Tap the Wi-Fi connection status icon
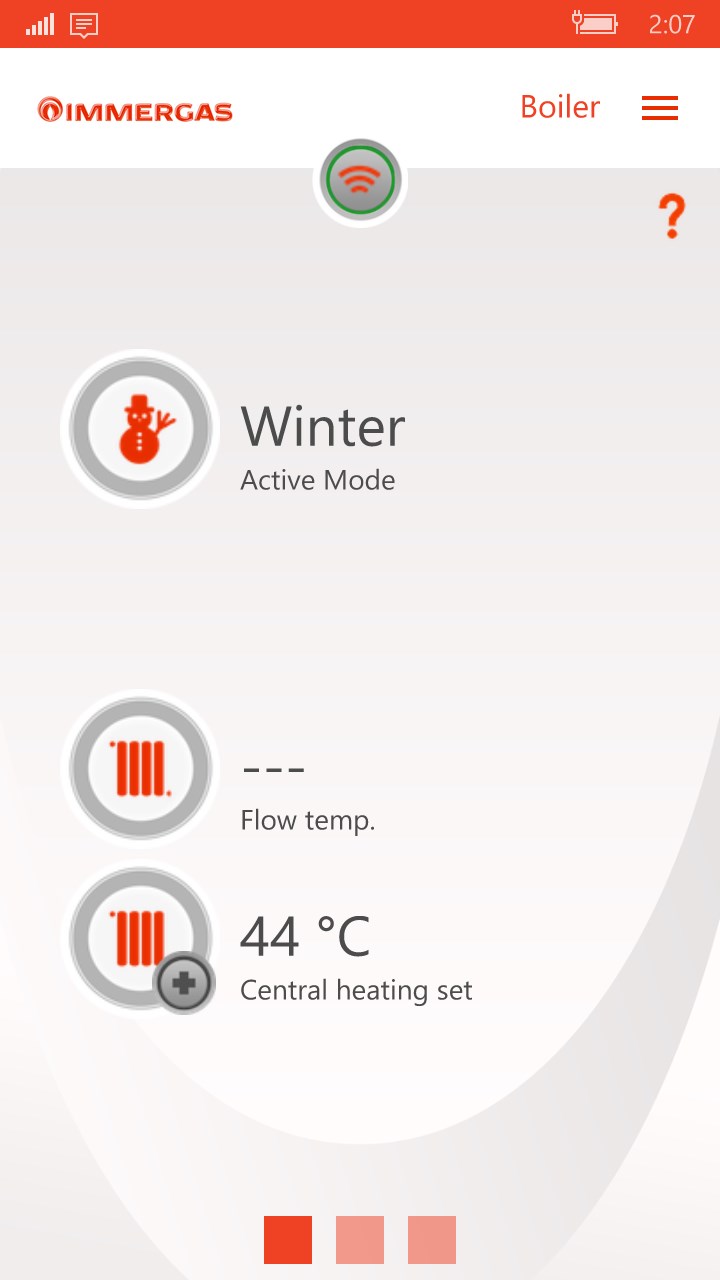The height and width of the screenshot is (1280, 720). click(360, 181)
